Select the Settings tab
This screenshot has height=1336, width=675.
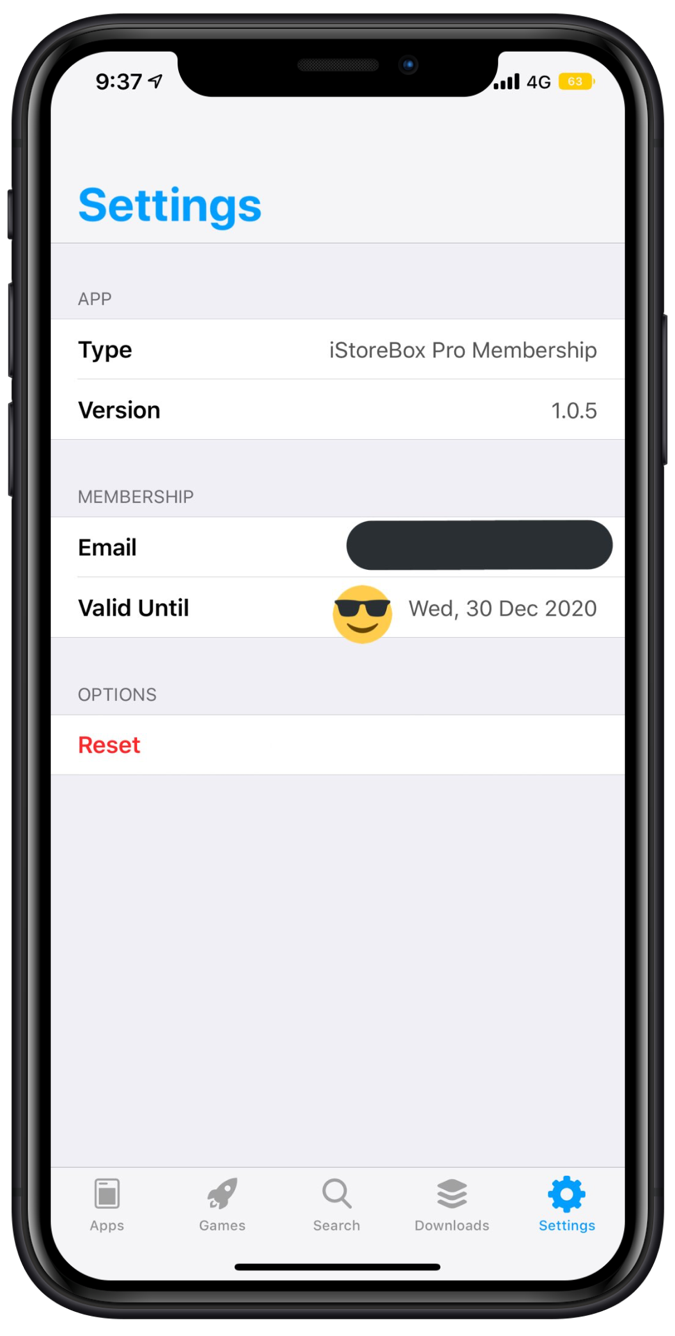(x=567, y=1204)
